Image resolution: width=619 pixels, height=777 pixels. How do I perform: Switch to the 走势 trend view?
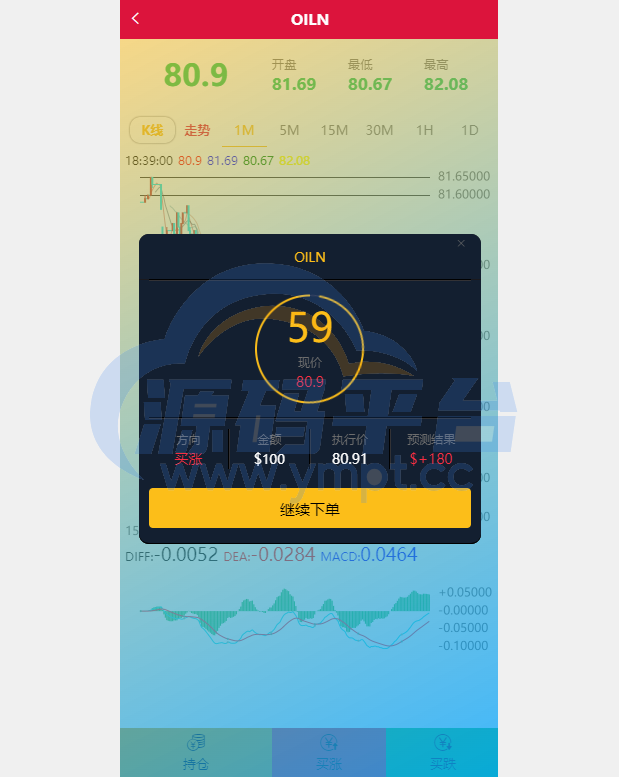[198, 130]
